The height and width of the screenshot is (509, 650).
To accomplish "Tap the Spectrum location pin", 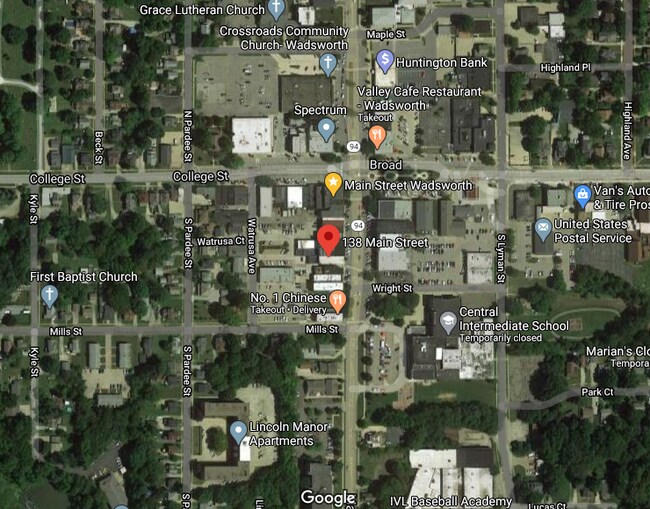I will pyautogui.click(x=326, y=130).
